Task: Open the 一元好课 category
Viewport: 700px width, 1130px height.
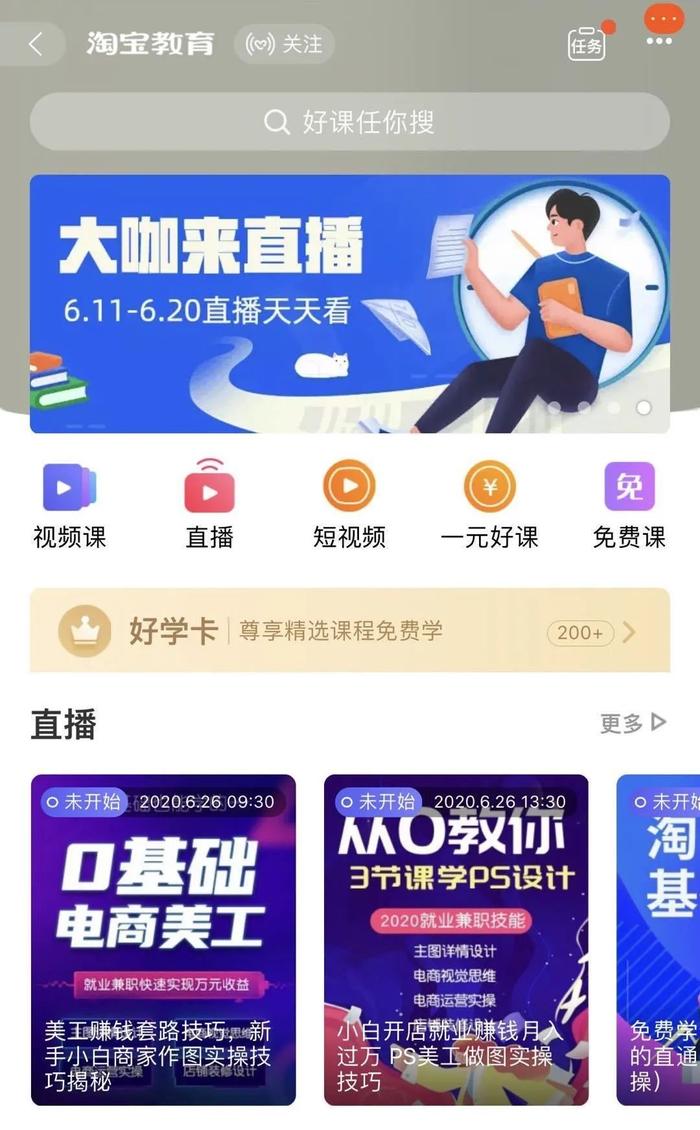Action: pos(489,505)
